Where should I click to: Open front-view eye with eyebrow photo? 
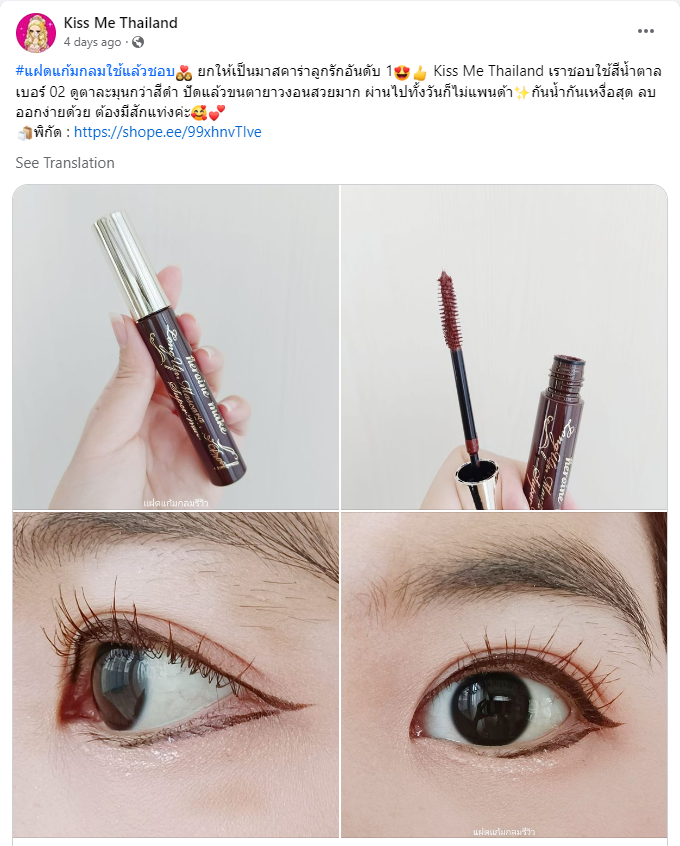(504, 675)
